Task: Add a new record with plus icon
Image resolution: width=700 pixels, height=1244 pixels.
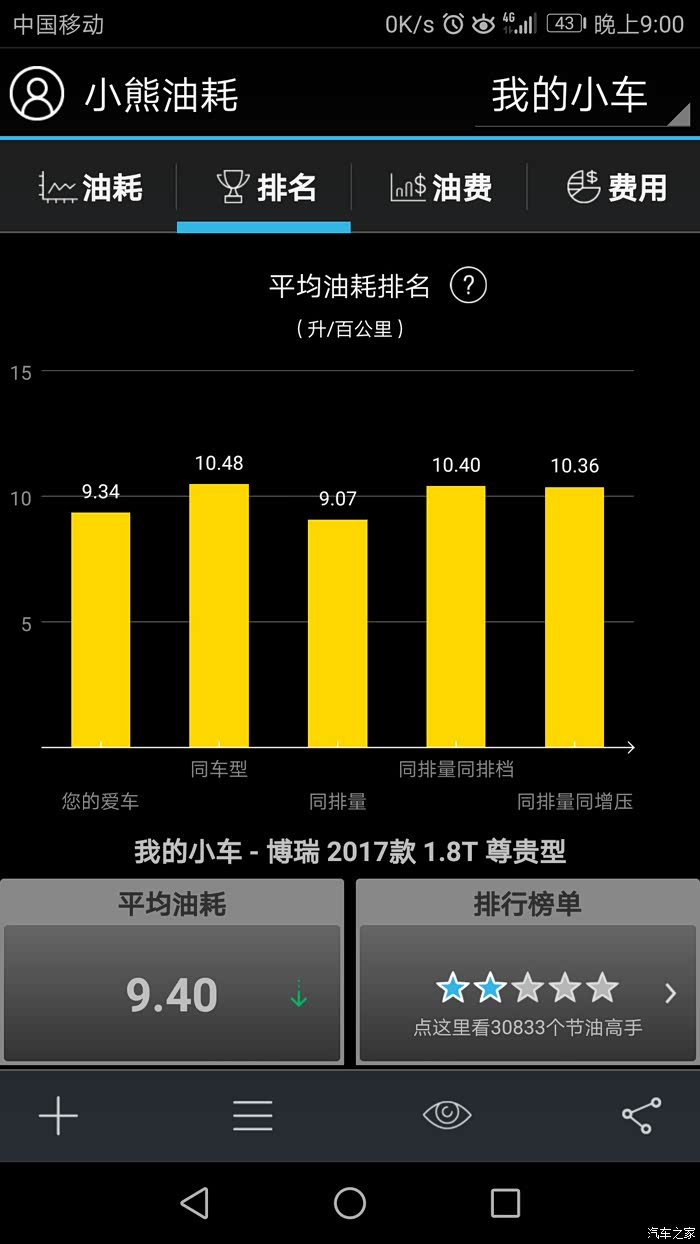Action: (58, 1115)
